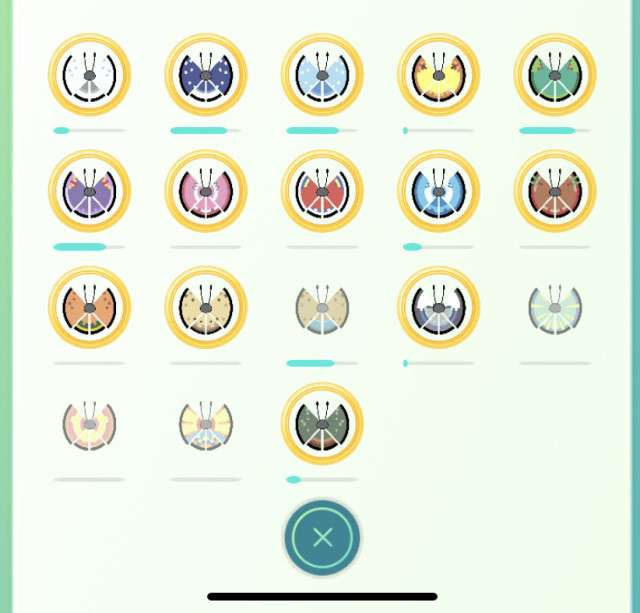View the brown and red wing medal

(555, 192)
